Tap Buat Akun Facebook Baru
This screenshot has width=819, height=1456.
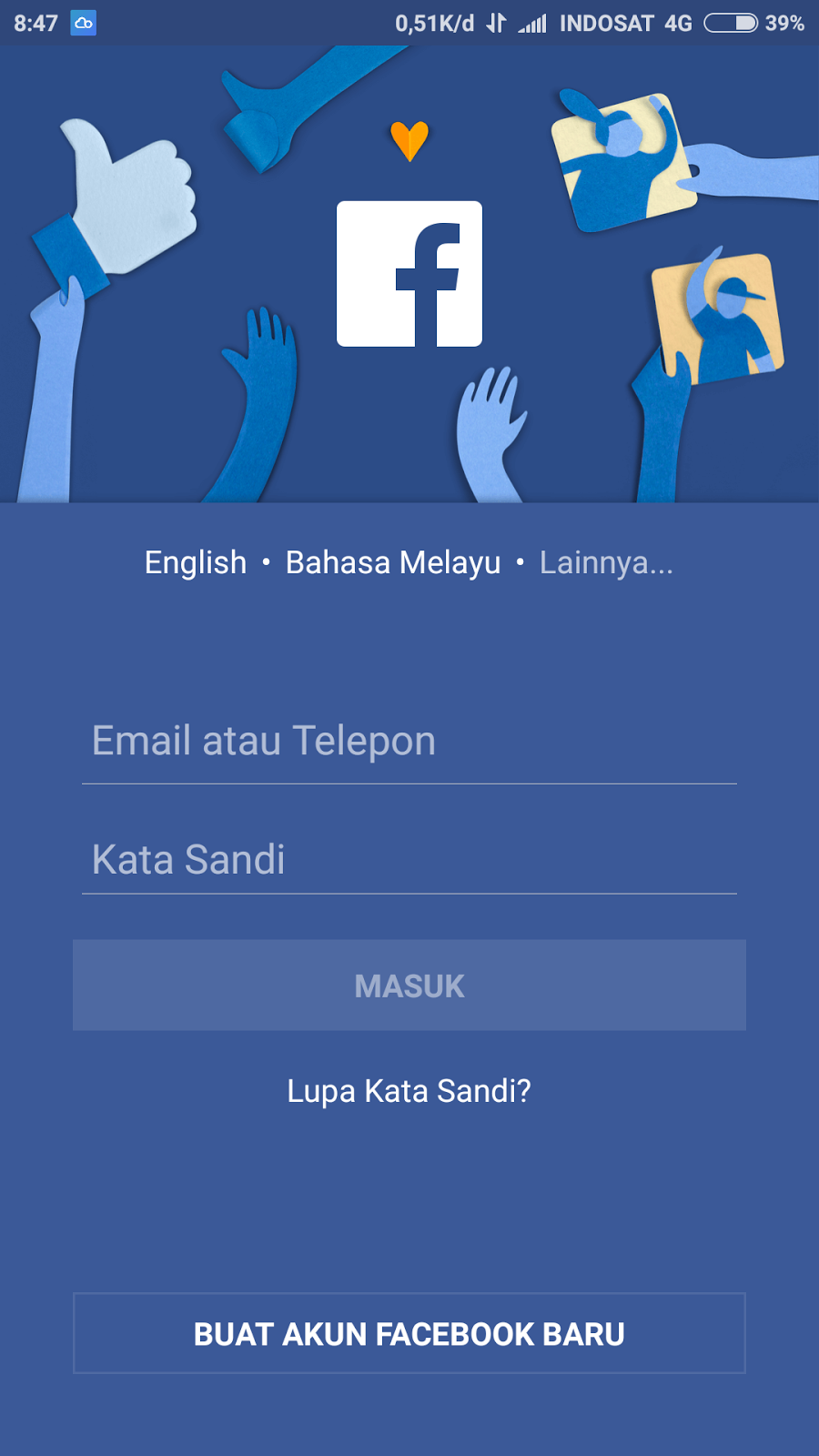(x=409, y=1333)
